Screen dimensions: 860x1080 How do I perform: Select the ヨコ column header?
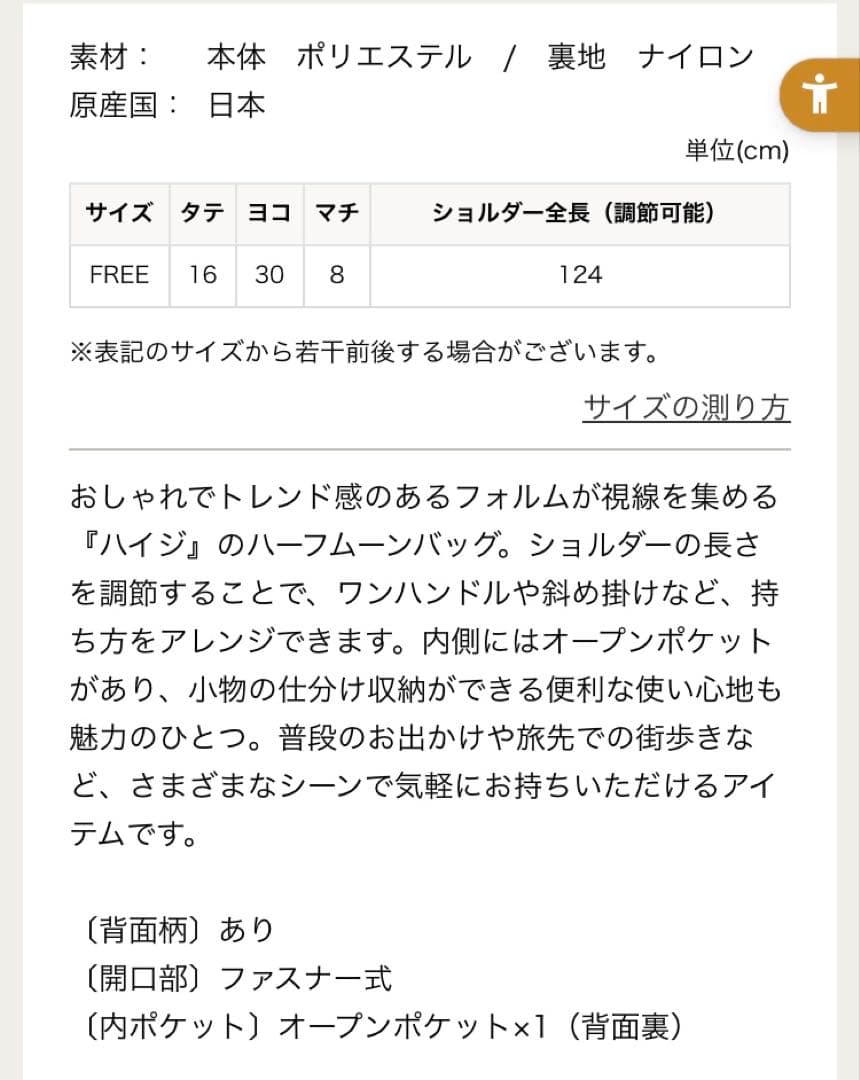coord(267,212)
